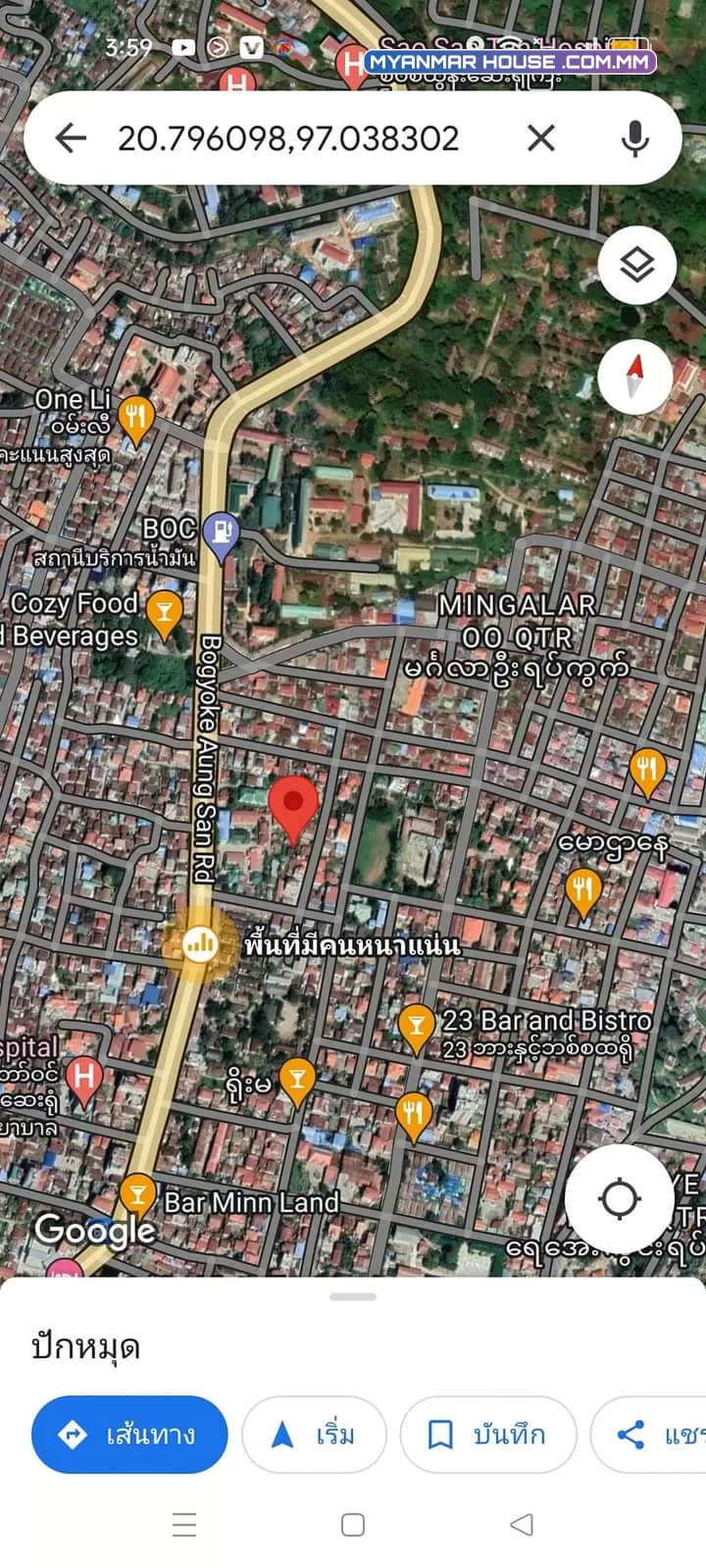
Task: Go to the home screen via system button
Action: pos(353,1524)
